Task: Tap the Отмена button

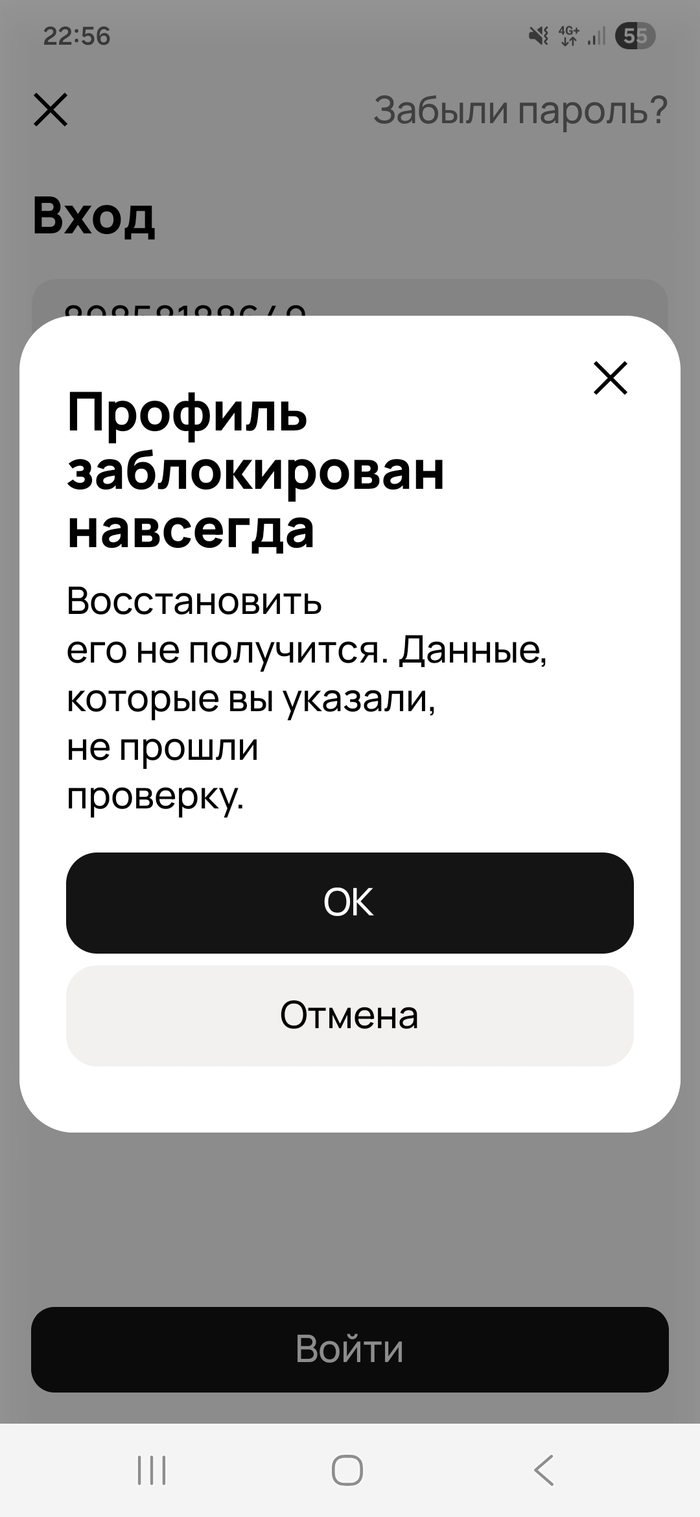Action: coord(349,1015)
